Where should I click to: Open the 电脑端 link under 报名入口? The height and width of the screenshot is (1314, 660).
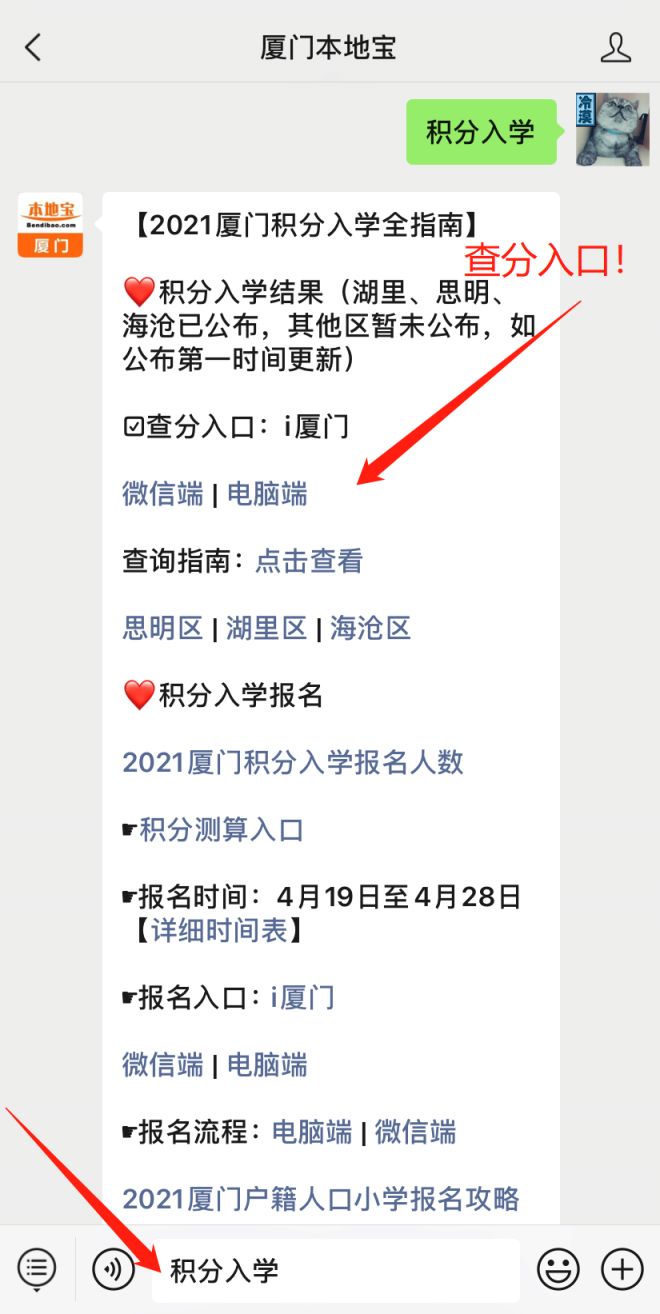pos(267,1064)
